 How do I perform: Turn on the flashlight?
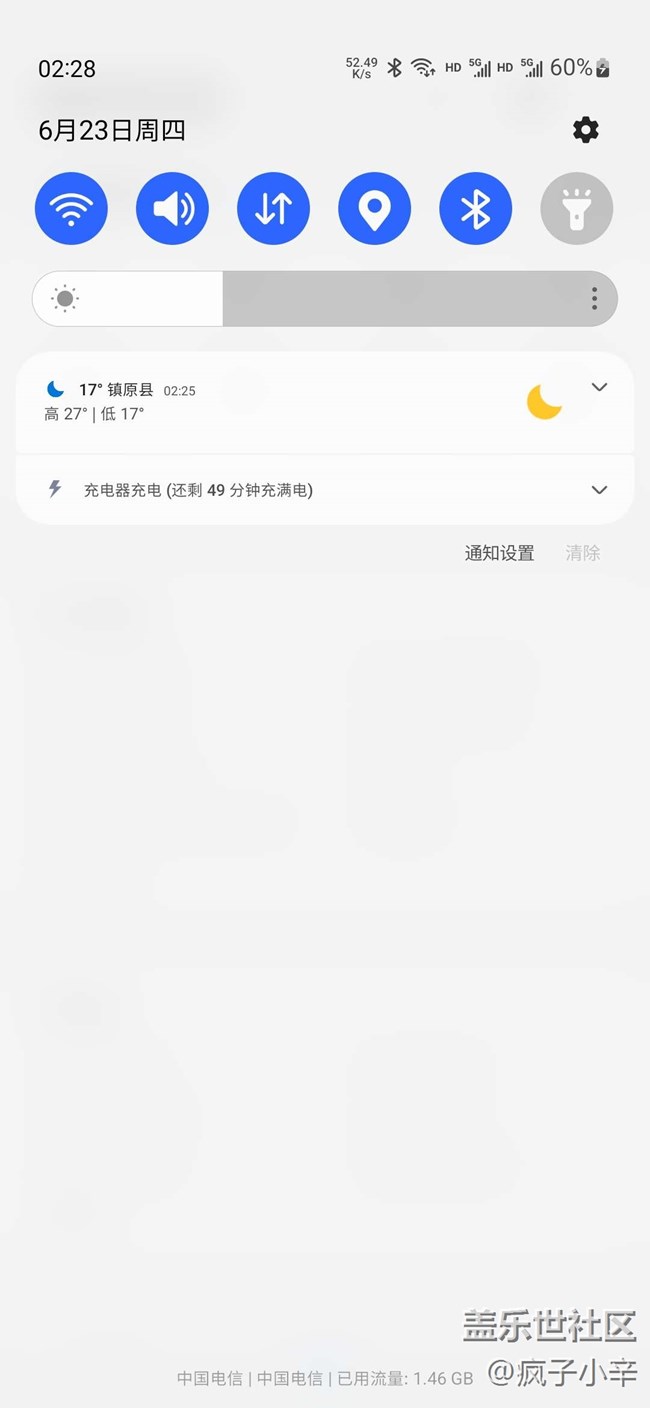click(x=576, y=209)
